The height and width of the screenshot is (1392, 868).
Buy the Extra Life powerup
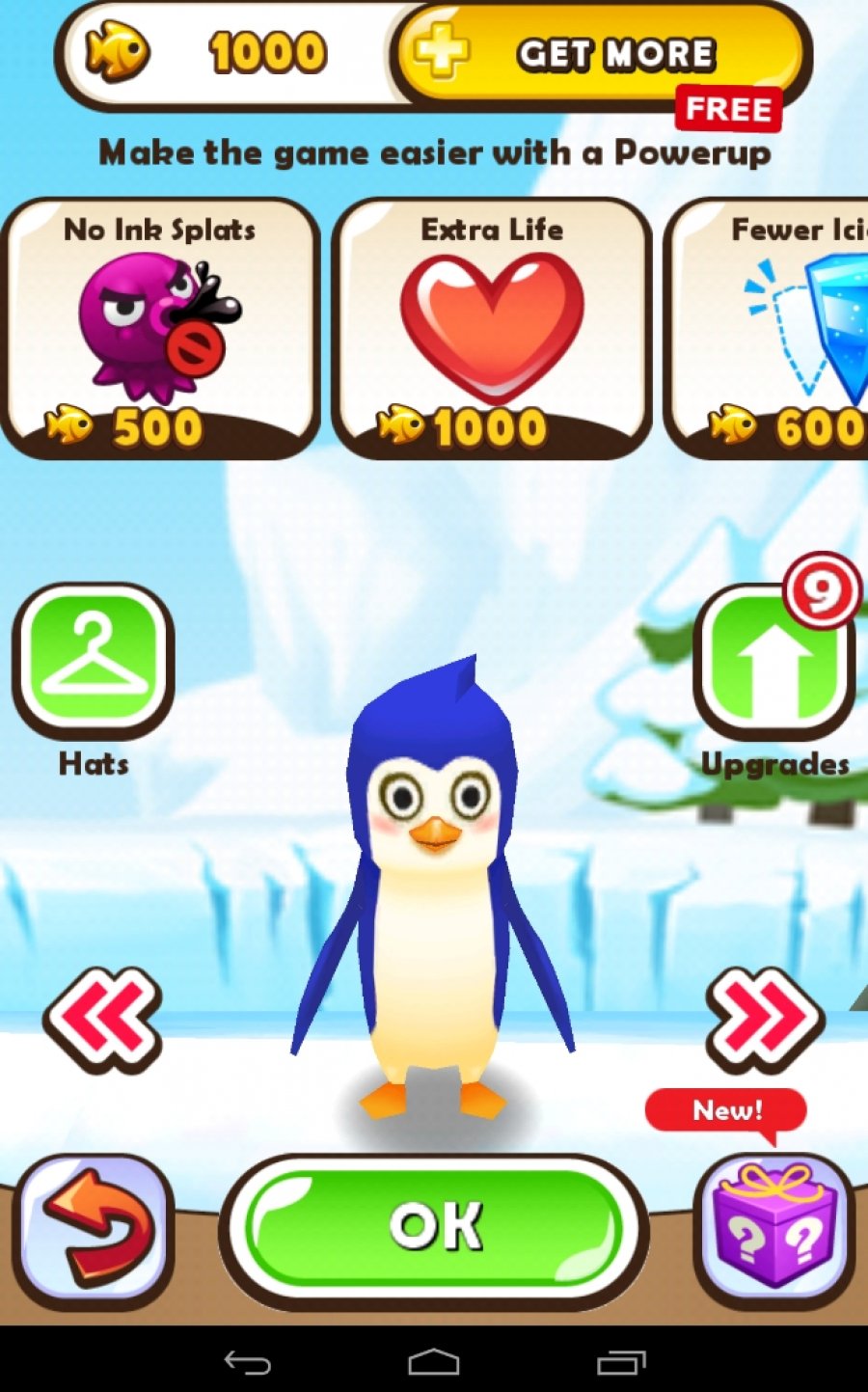[x=492, y=328]
